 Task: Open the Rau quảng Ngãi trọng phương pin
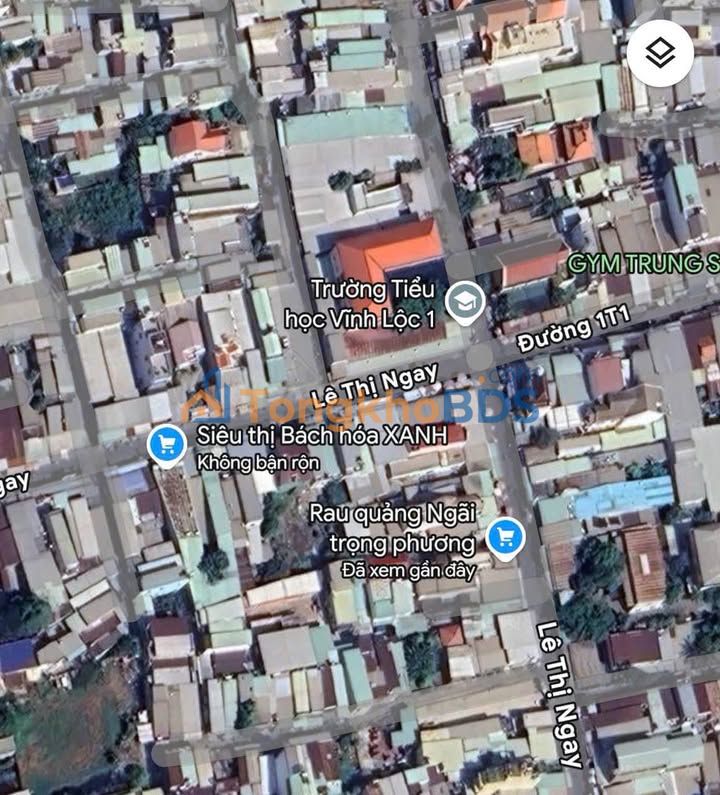(505, 538)
